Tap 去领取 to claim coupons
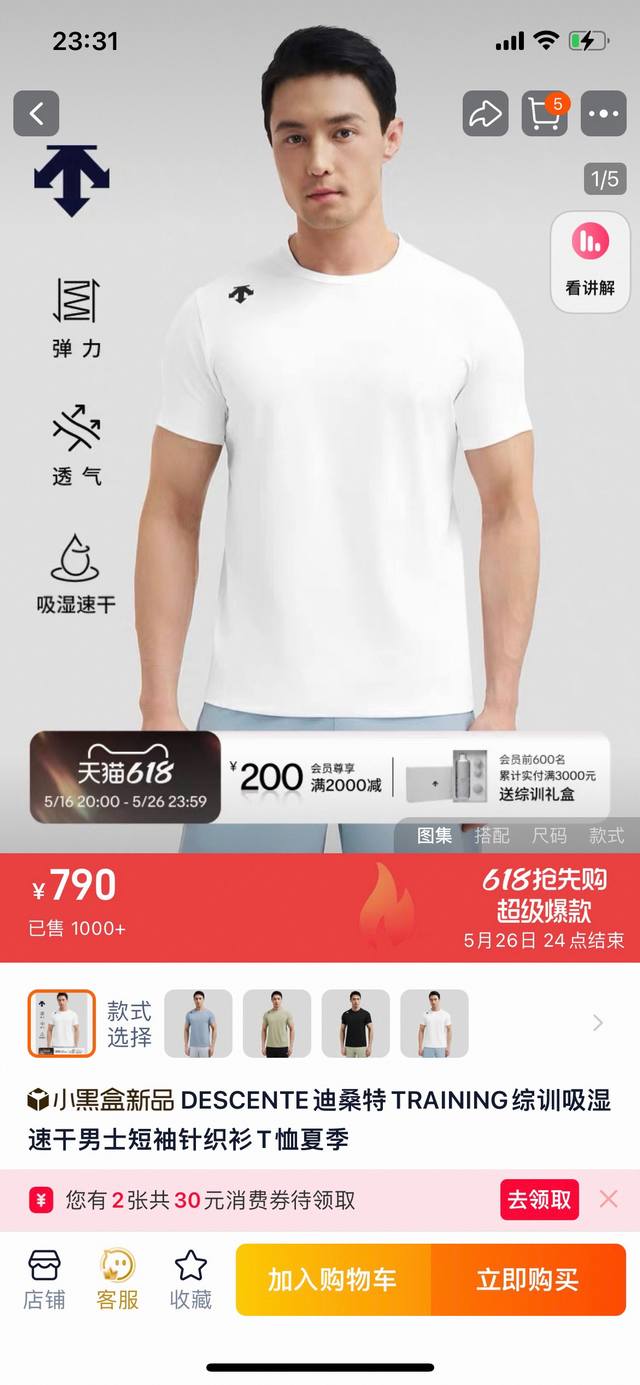The width and height of the screenshot is (640, 1385). [x=539, y=1199]
